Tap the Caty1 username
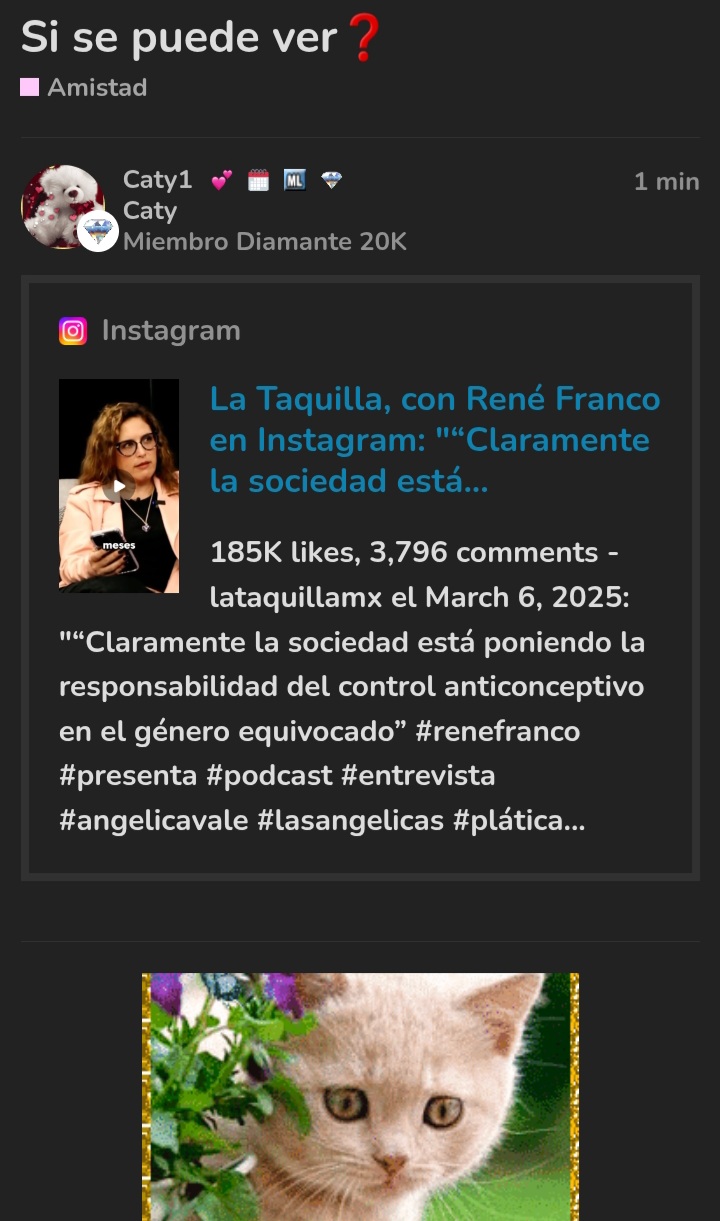 tap(157, 180)
